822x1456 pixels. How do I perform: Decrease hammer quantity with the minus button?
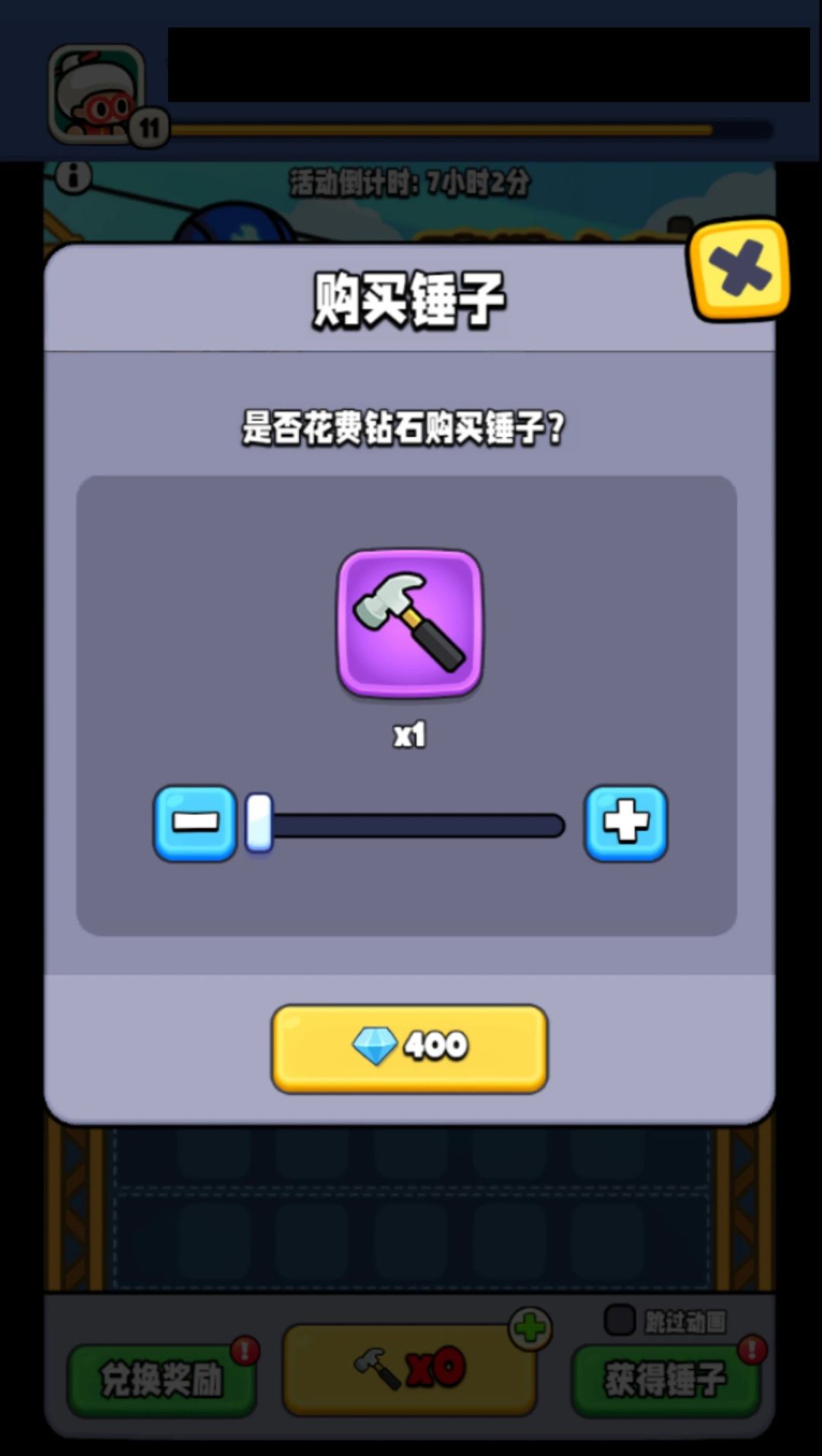point(194,826)
